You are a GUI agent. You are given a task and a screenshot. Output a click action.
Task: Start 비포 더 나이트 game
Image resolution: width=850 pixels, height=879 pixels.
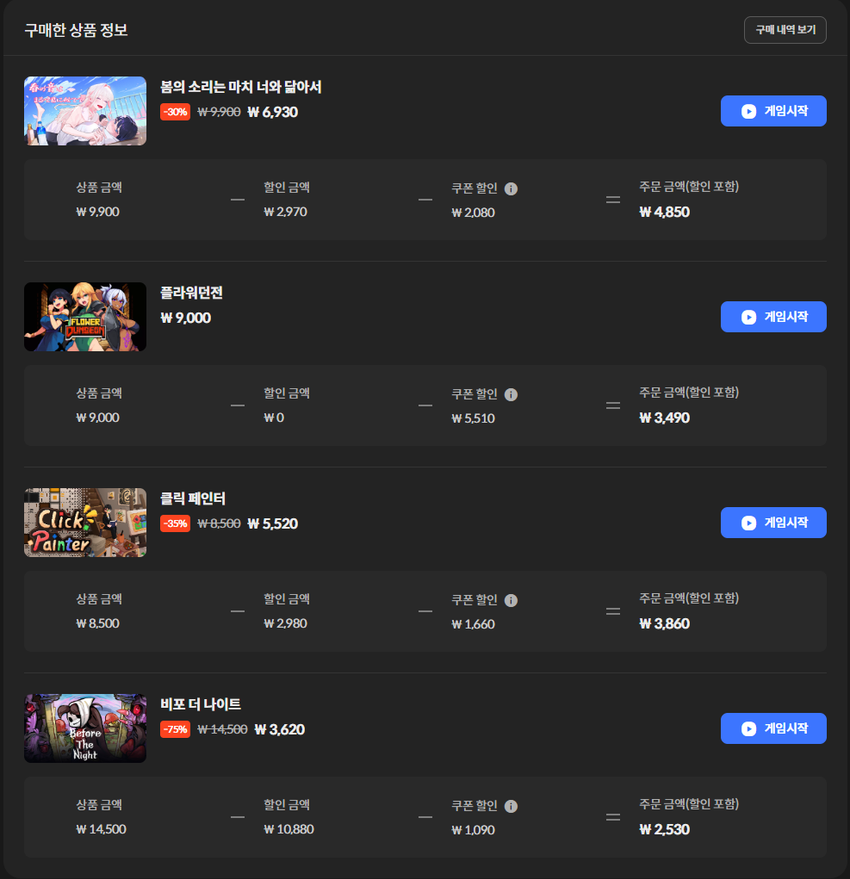tap(773, 728)
